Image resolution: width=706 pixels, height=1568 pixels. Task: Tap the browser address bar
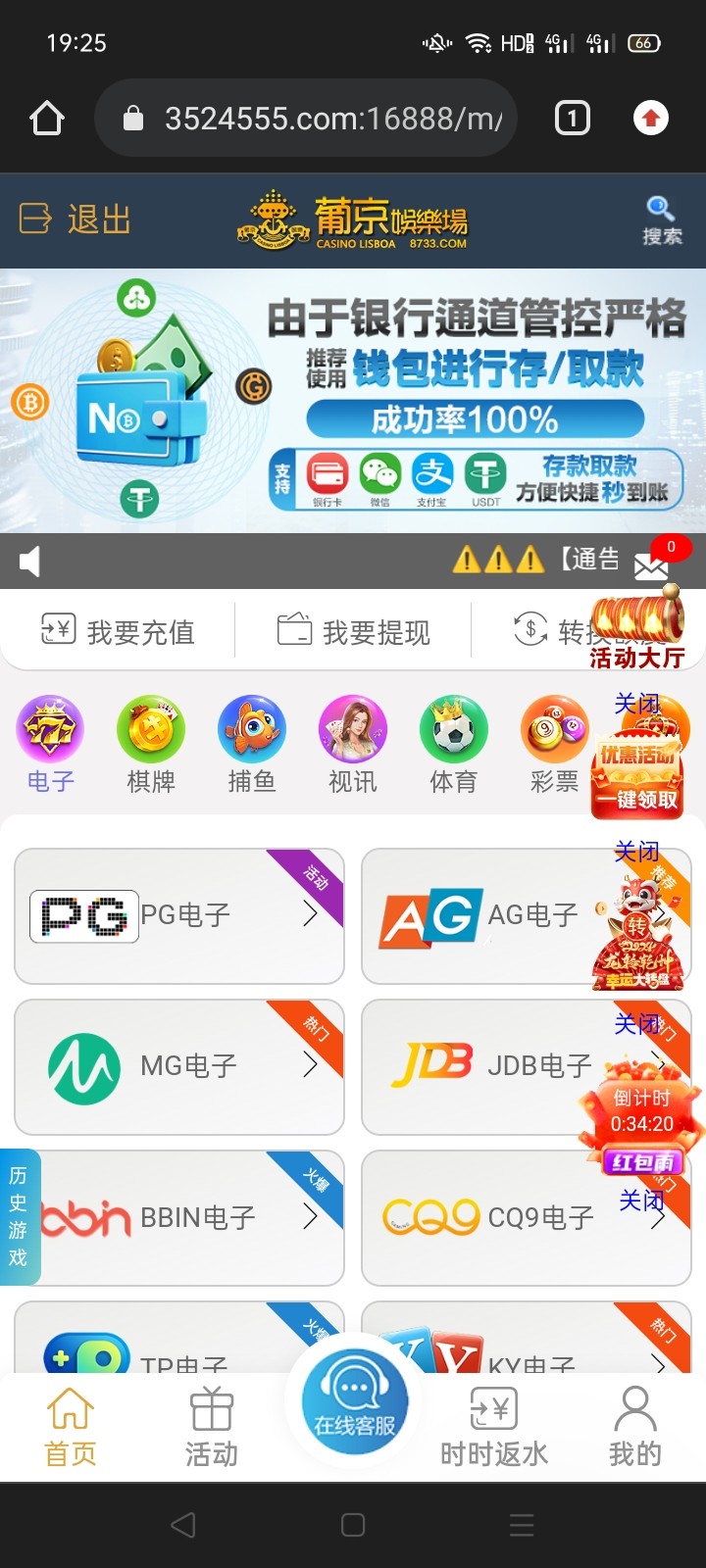tap(304, 117)
